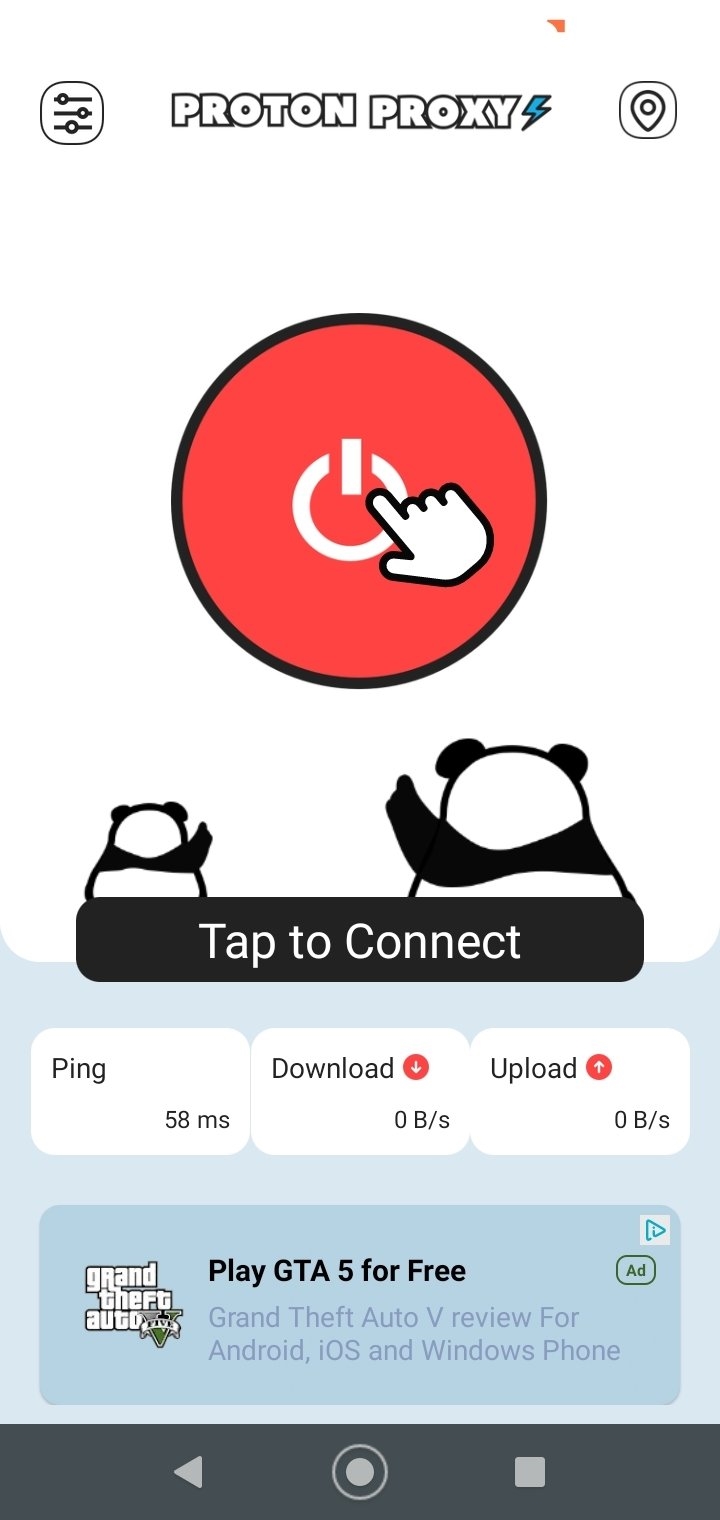This screenshot has width=720, height=1520.
Task: Open the settings sliders icon
Action: [72, 112]
